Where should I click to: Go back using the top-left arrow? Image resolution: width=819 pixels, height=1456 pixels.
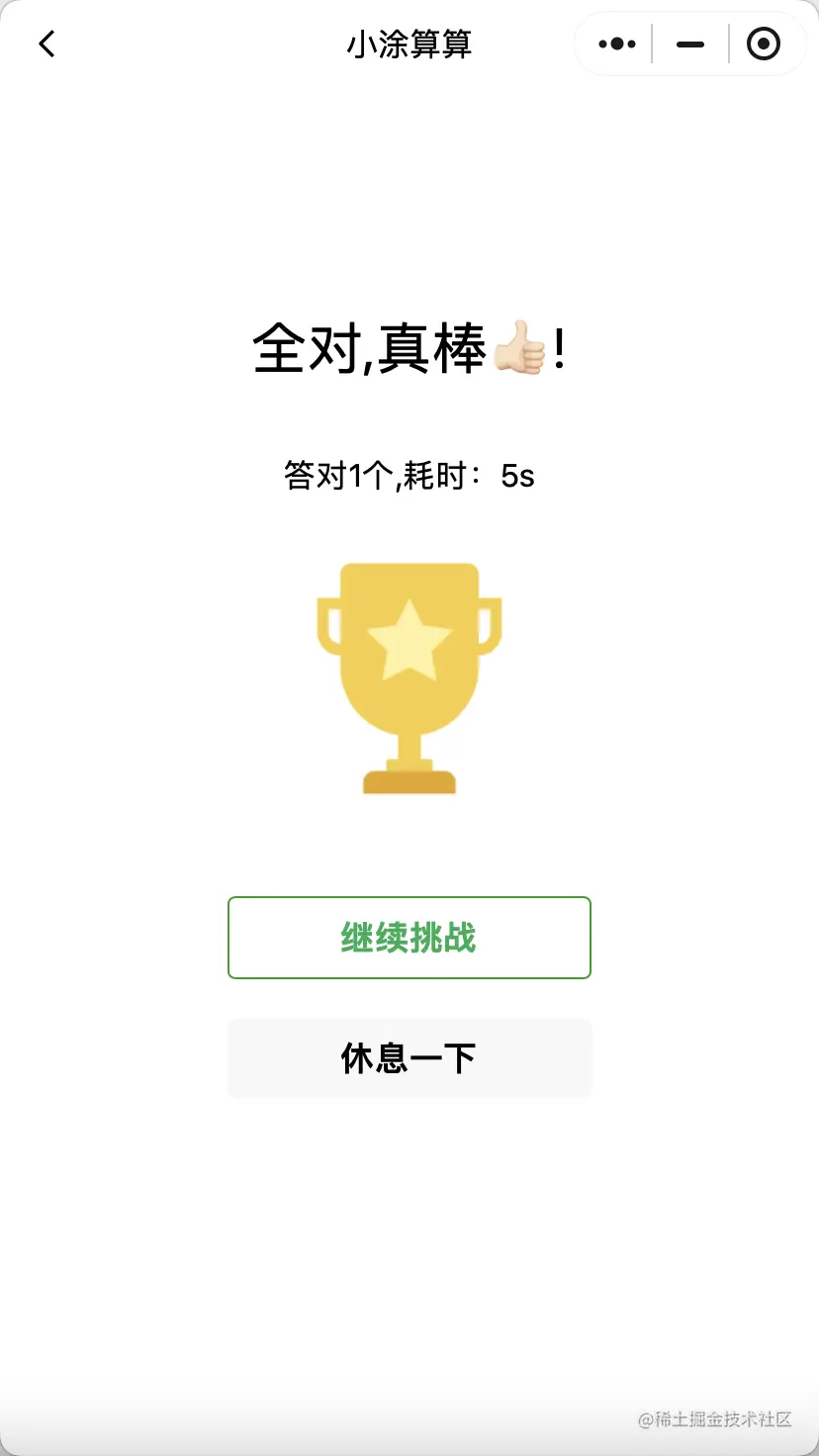coord(46,44)
